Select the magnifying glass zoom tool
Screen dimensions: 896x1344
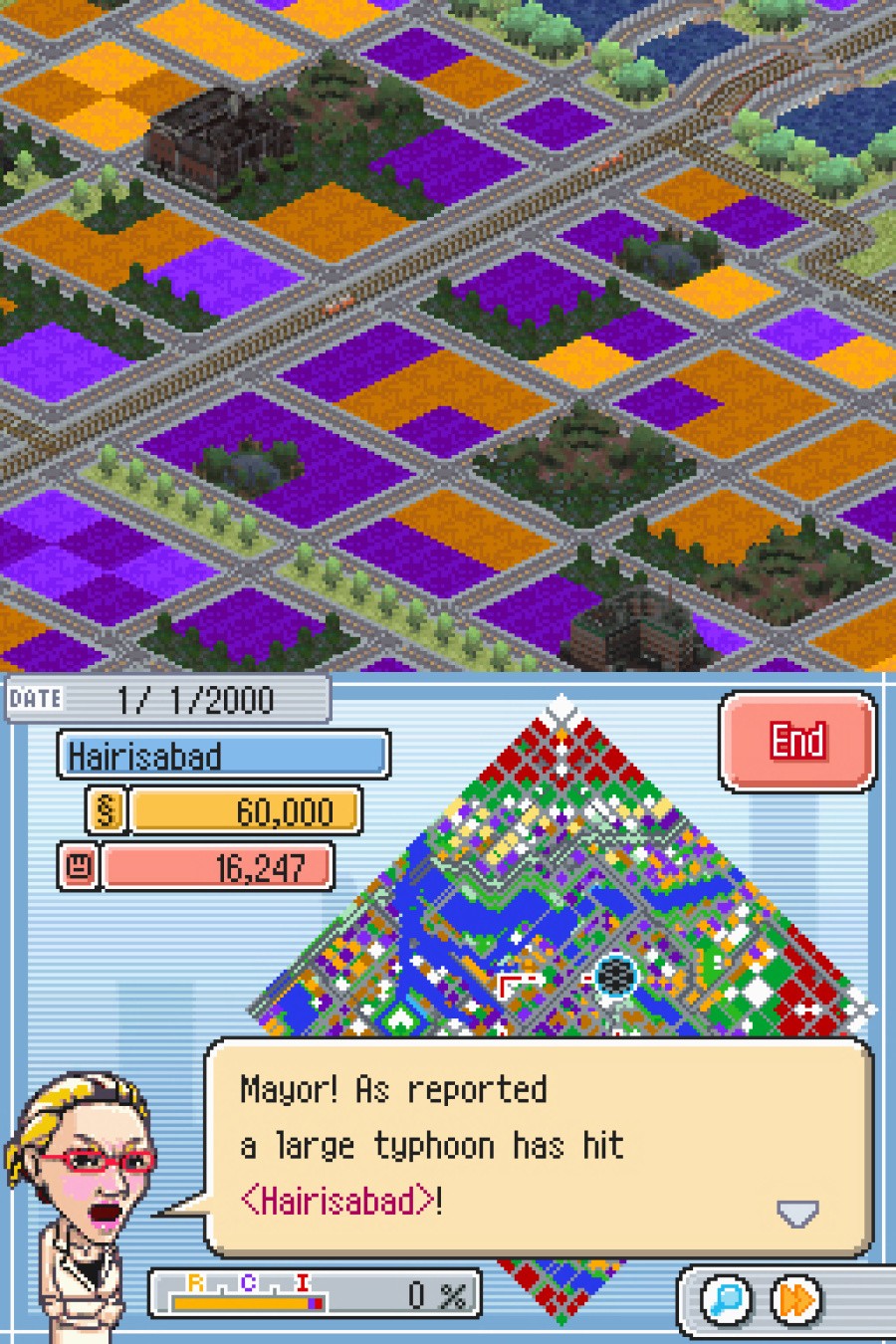[728, 1301]
